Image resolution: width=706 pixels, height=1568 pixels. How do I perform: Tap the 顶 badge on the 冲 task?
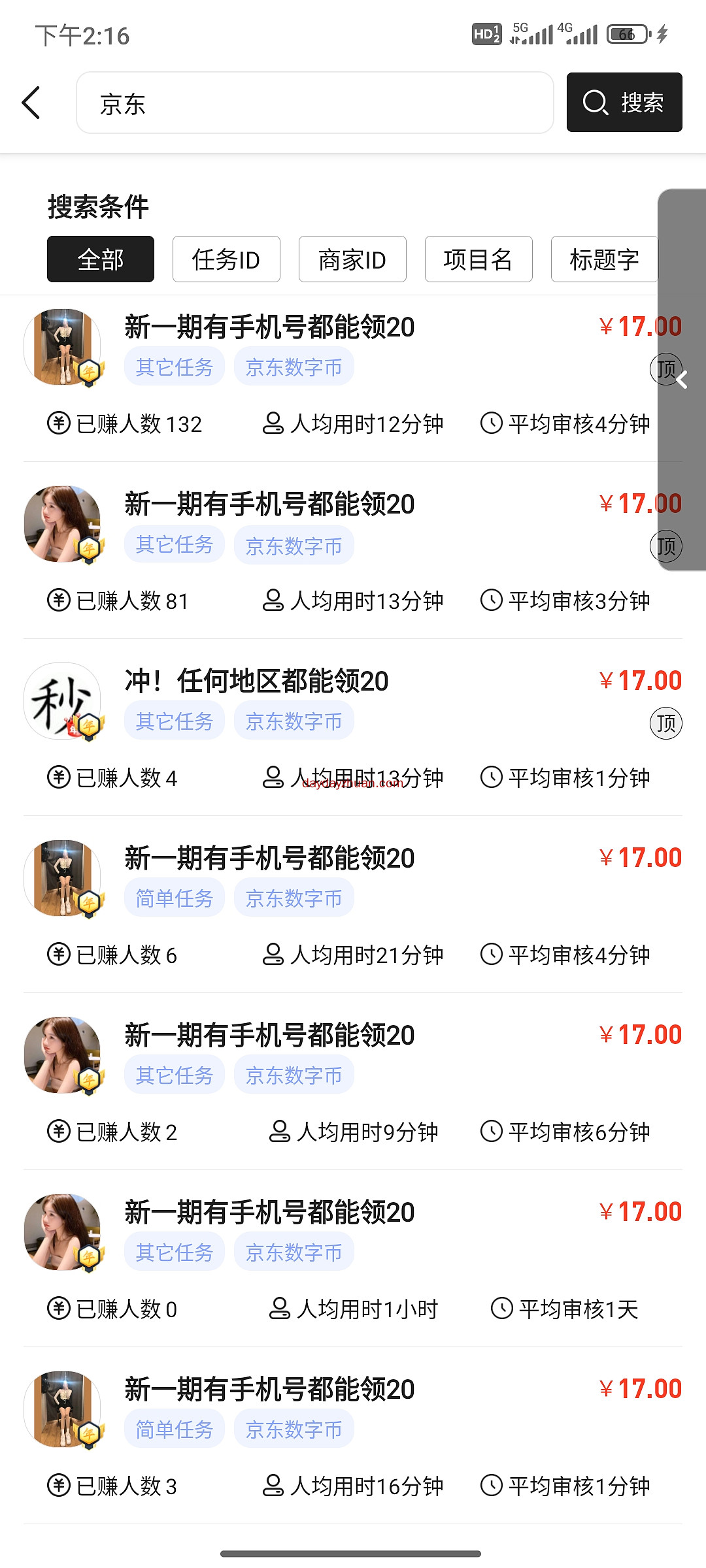click(x=665, y=723)
